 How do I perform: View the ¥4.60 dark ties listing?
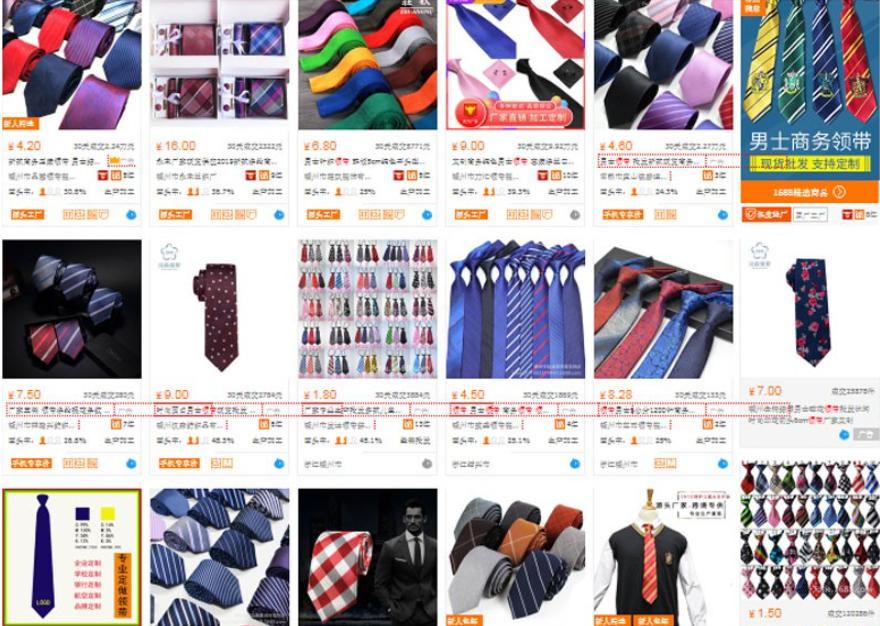click(x=663, y=65)
